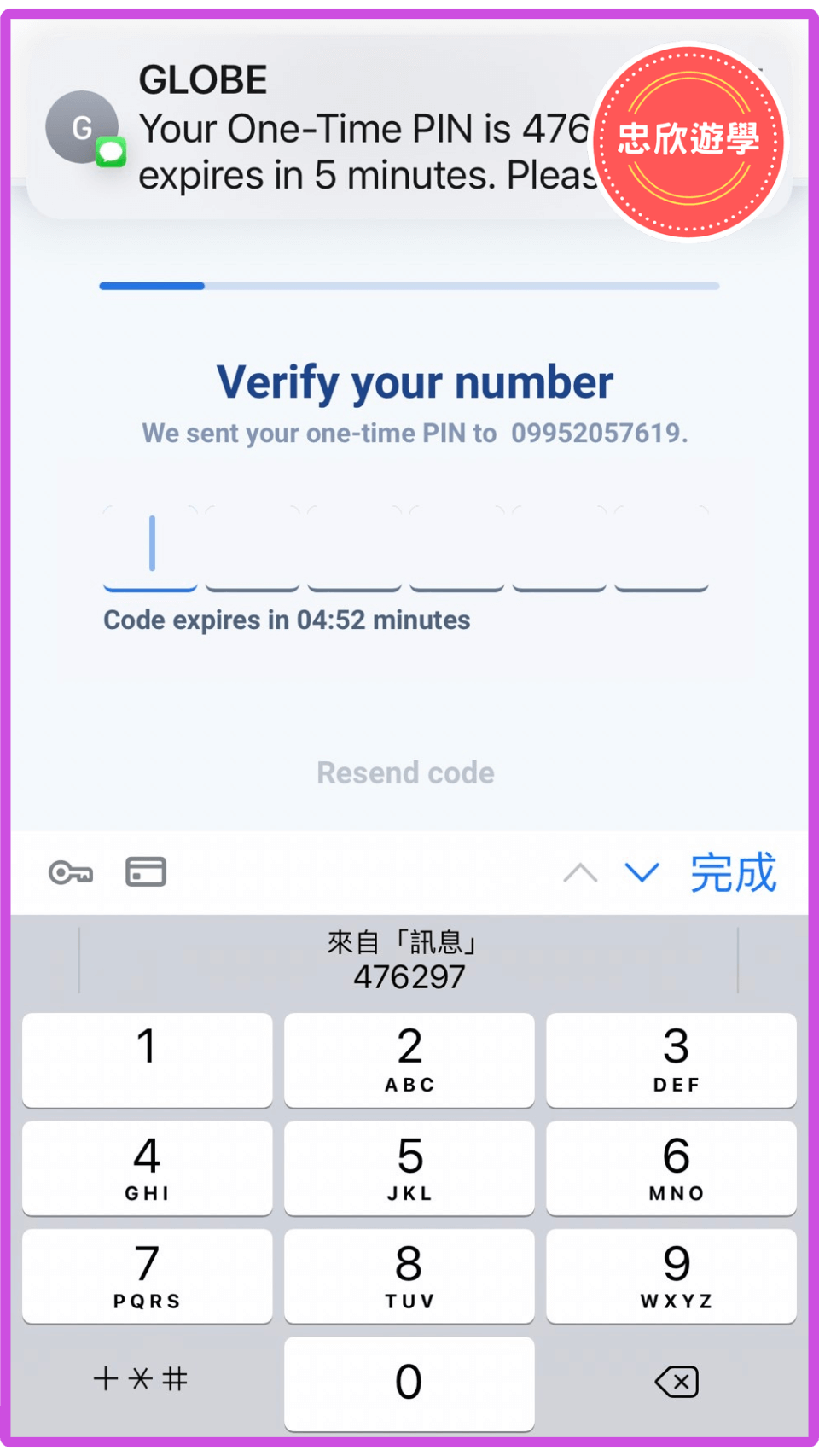
Task: Move to next field with down arrow
Action: 642,872
